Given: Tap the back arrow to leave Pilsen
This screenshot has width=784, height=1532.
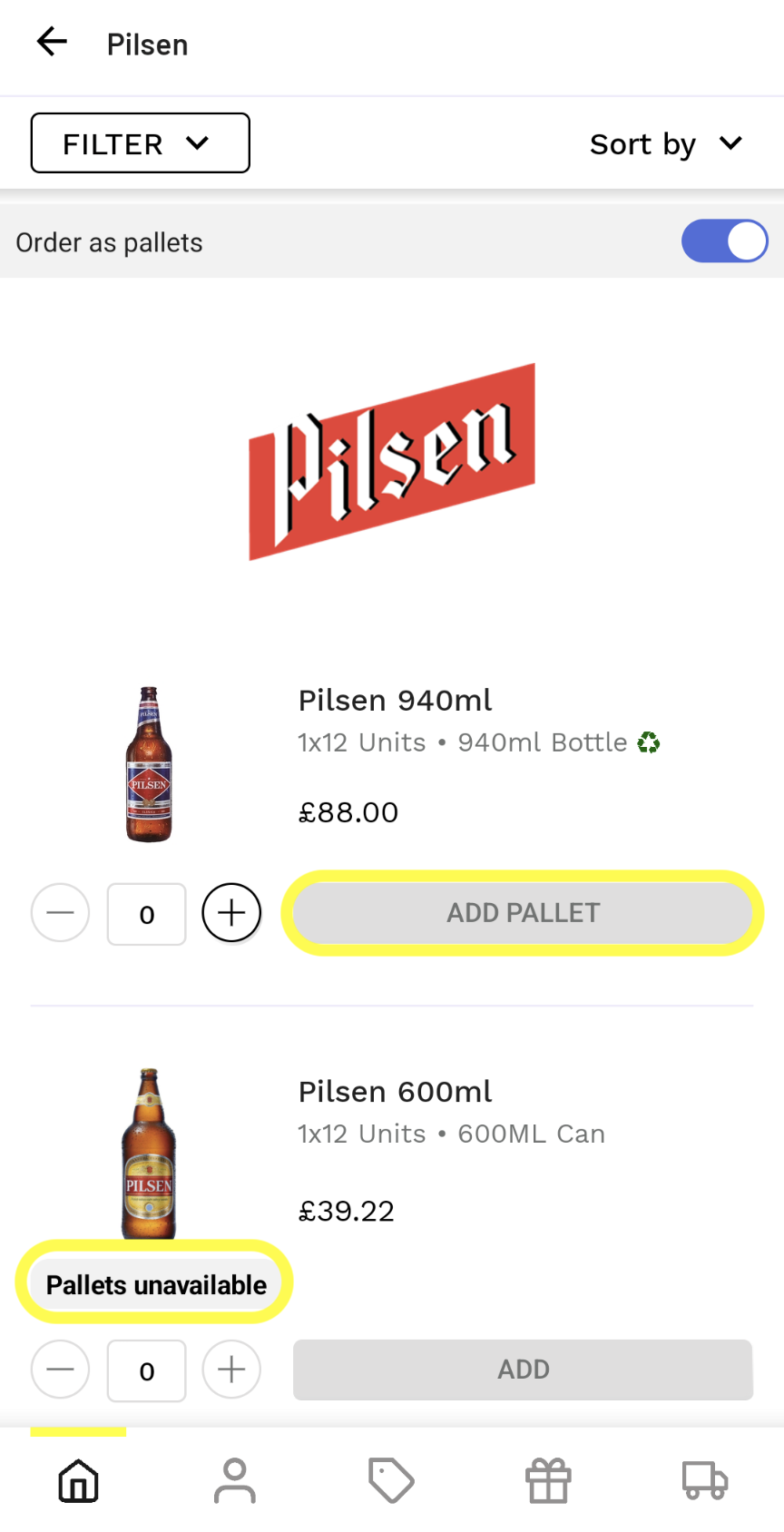Looking at the screenshot, I should tap(51, 41).
